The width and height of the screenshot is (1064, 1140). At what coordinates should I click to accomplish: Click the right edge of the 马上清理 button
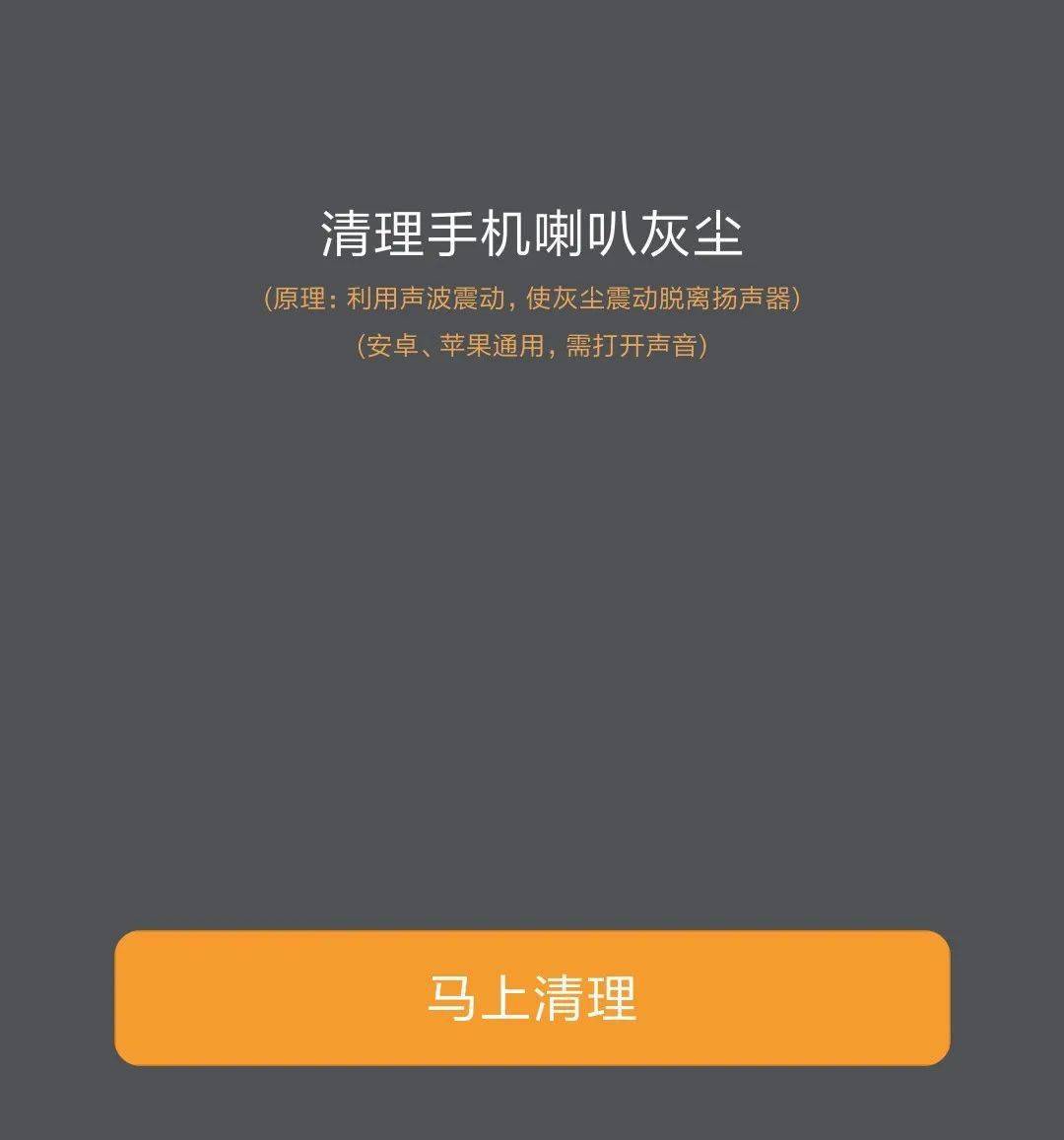pyautogui.click(x=921, y=995)
